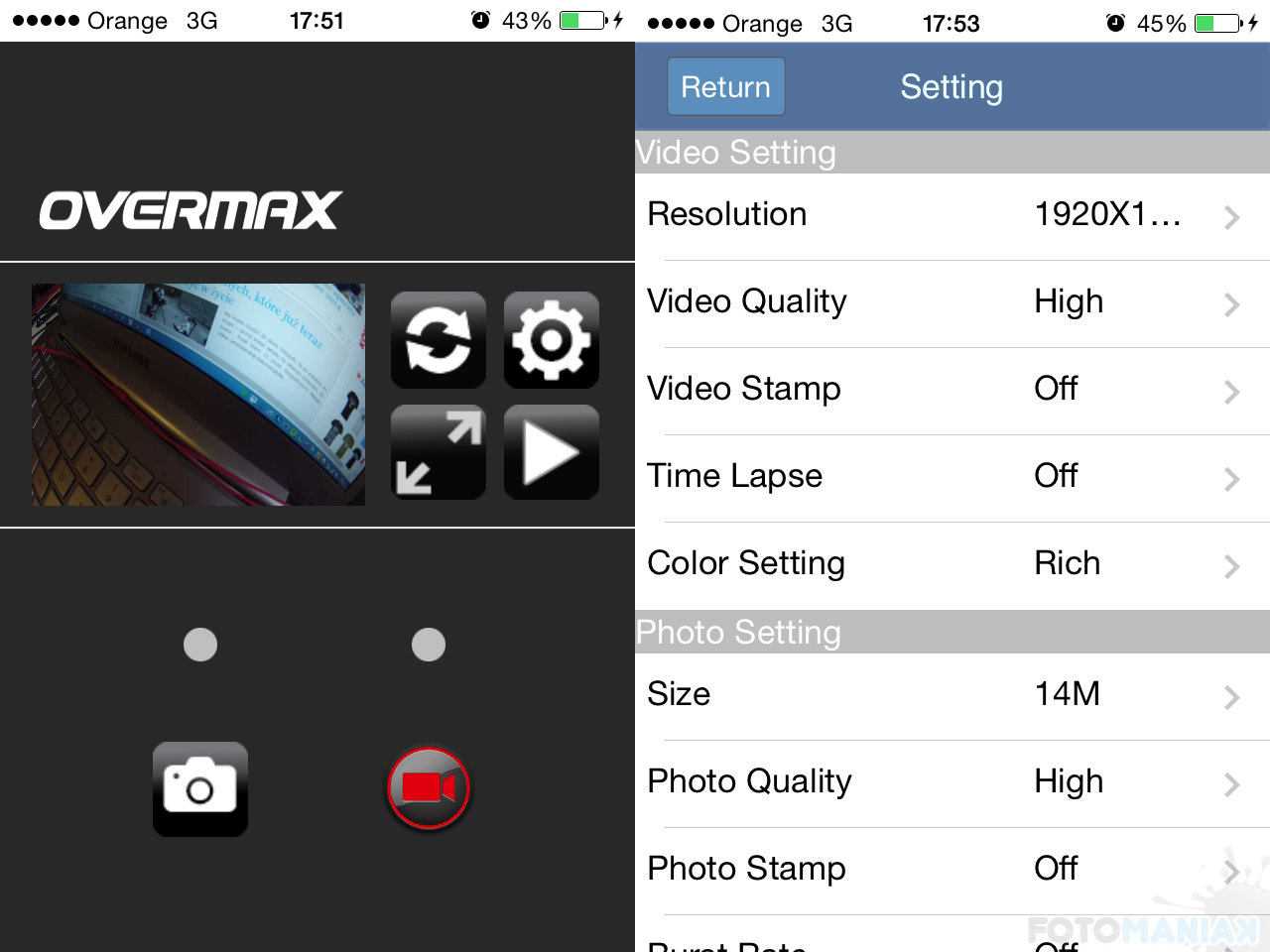Select Color Setting row
This screenshot has height=952, width=1270.
tap(951, 564)
